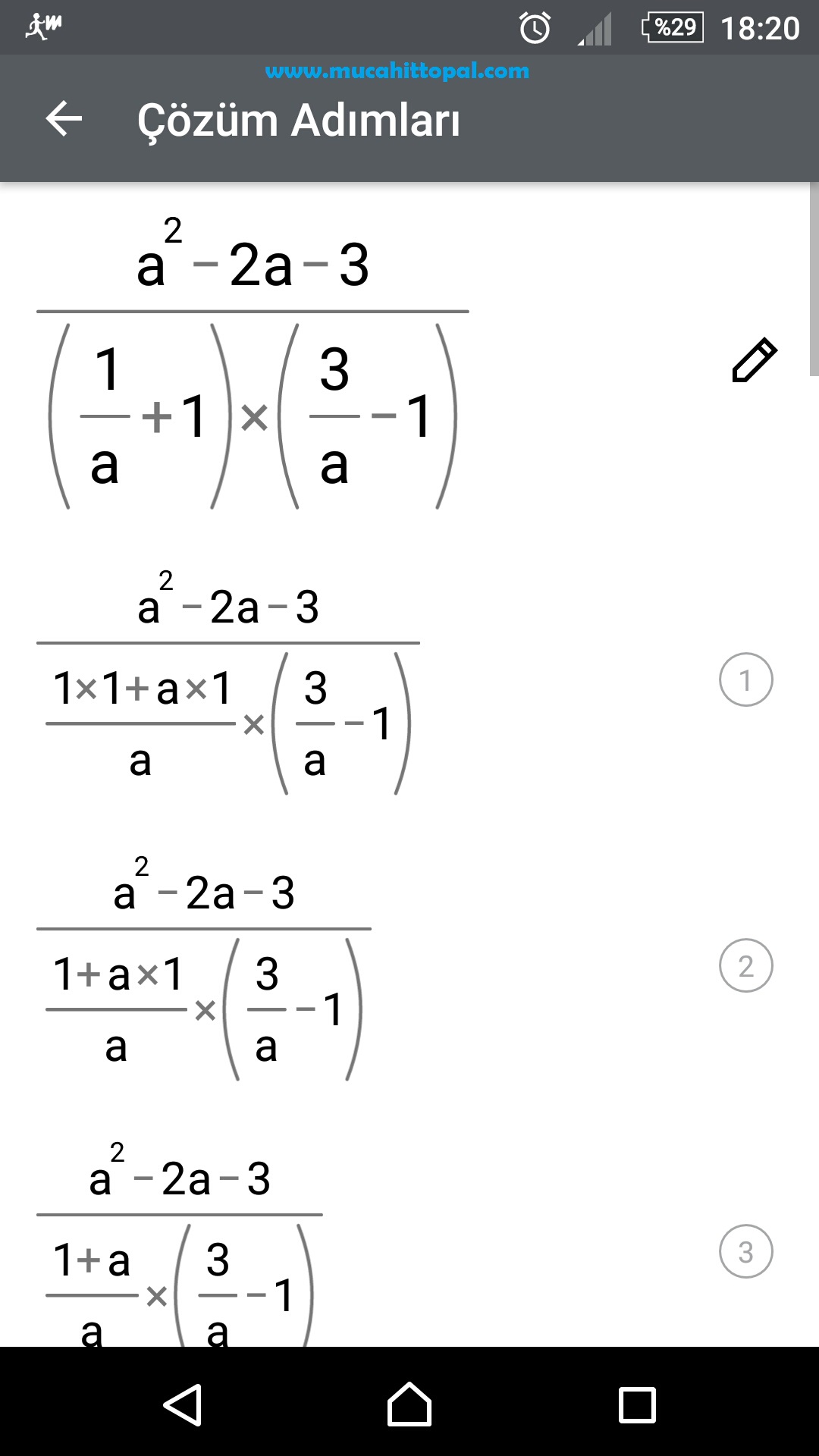This screenshot has height=1456, width=819.
Task: Open recent apps
Action: (637, 1405)
